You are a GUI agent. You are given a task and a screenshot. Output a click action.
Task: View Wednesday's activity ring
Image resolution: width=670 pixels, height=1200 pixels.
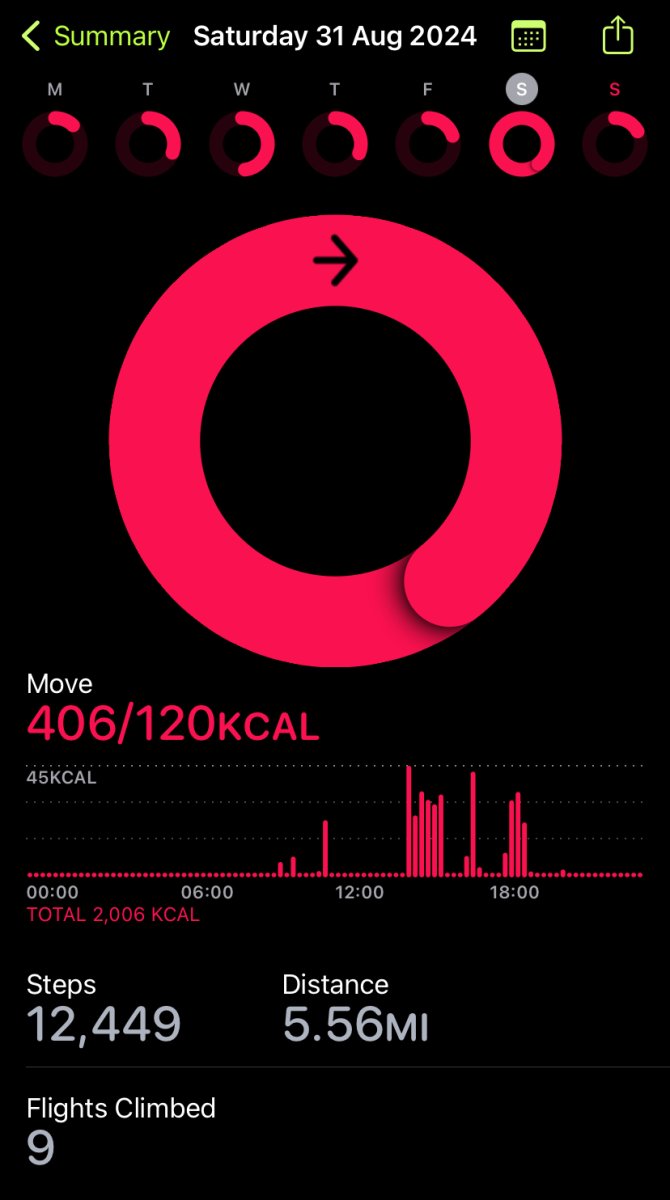pos(241,143)
